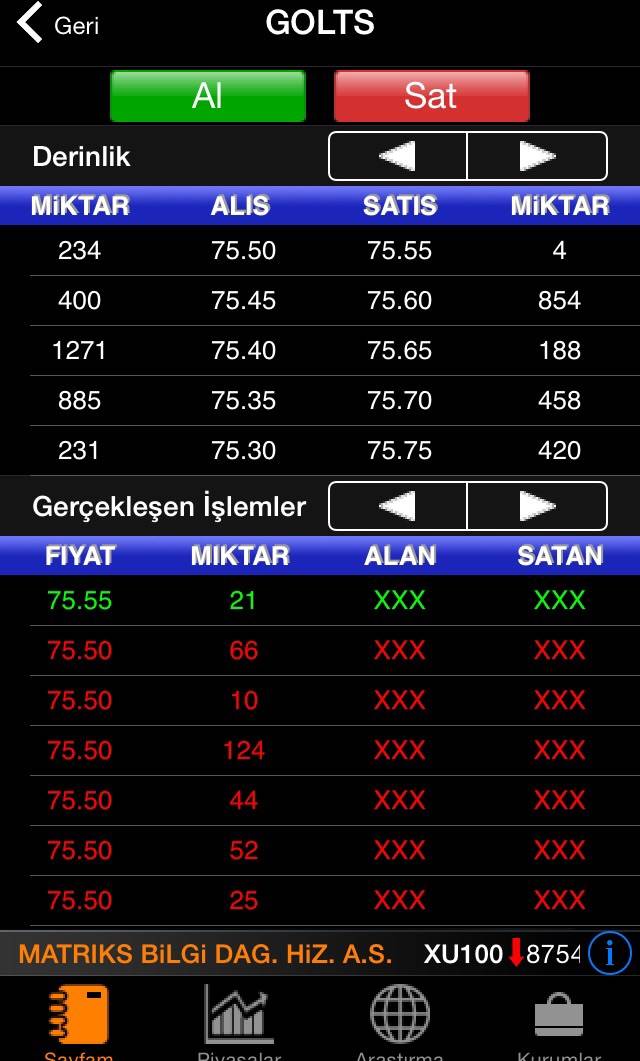Viewport: 640px width, 1061px height.
Task: Tap the left arrow next to Derinlik
Action: point(398,156)
